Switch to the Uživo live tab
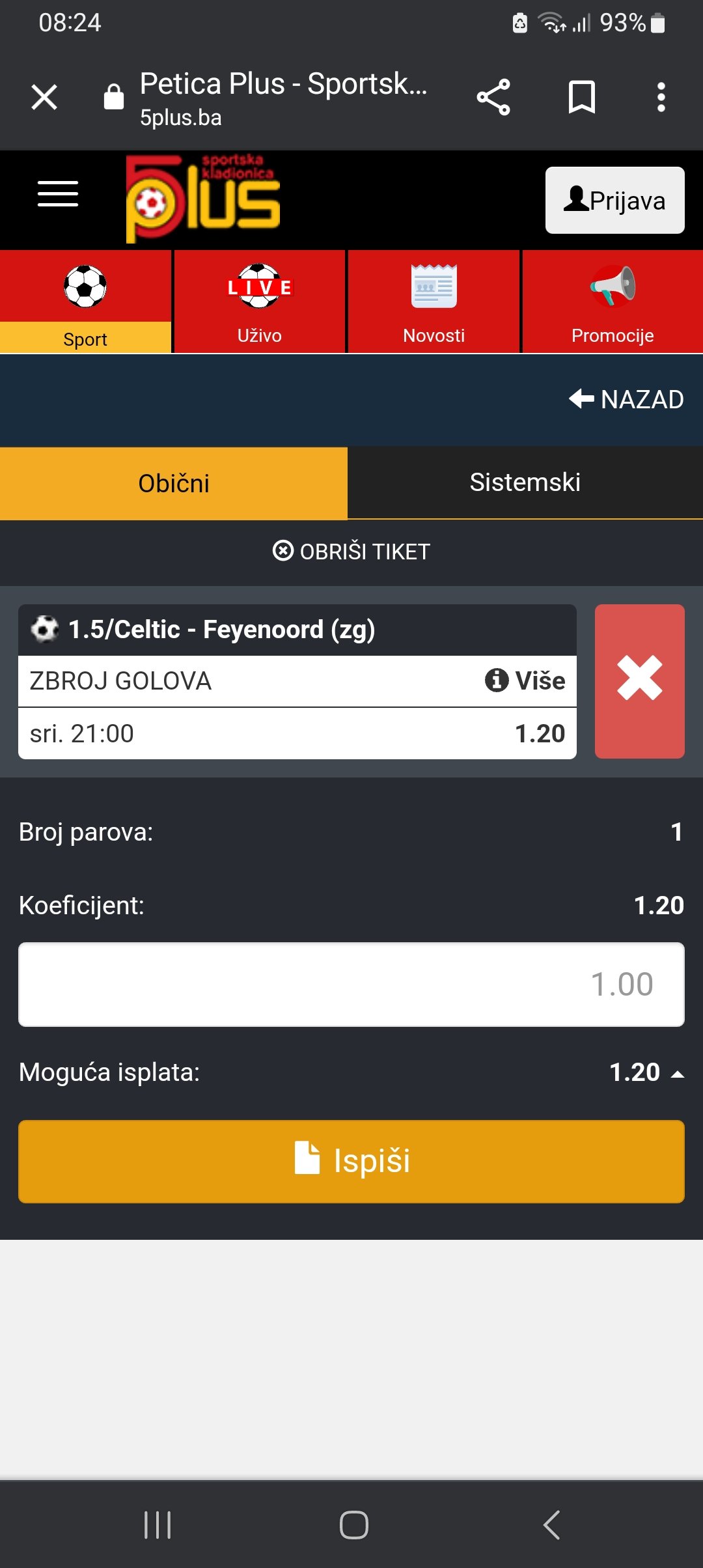This screenshot has width=703, height=1568. 260,302
